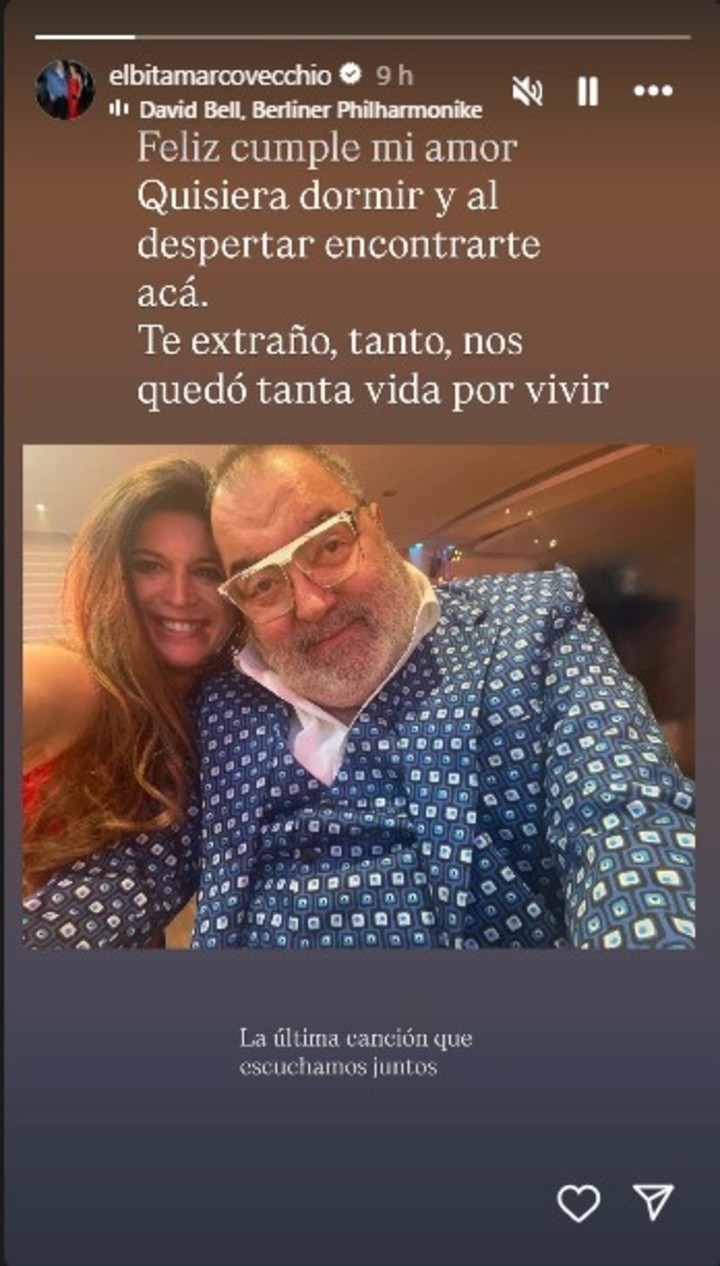Open the three-dot overflow menu
Image resolution: width=720 pixels, height=1266 pixels.
pyautogui.click(x=653, y=91)
